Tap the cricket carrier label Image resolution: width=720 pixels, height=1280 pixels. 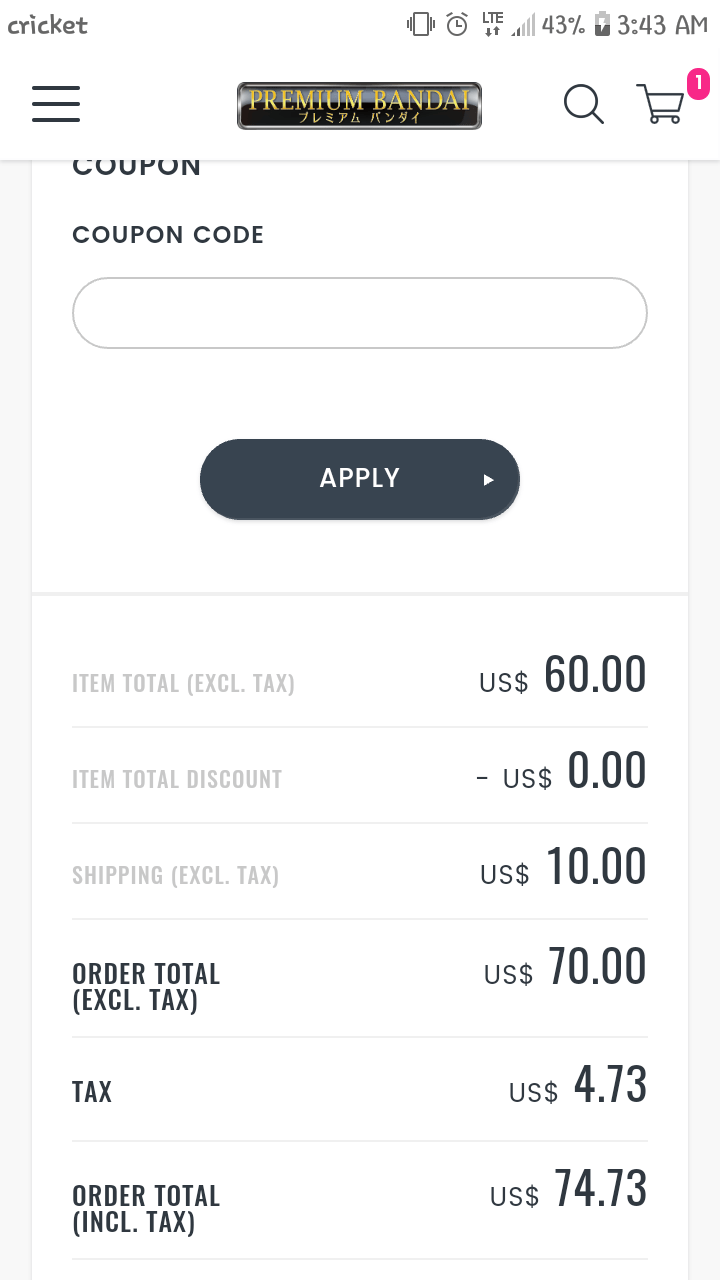click(47, 25)
